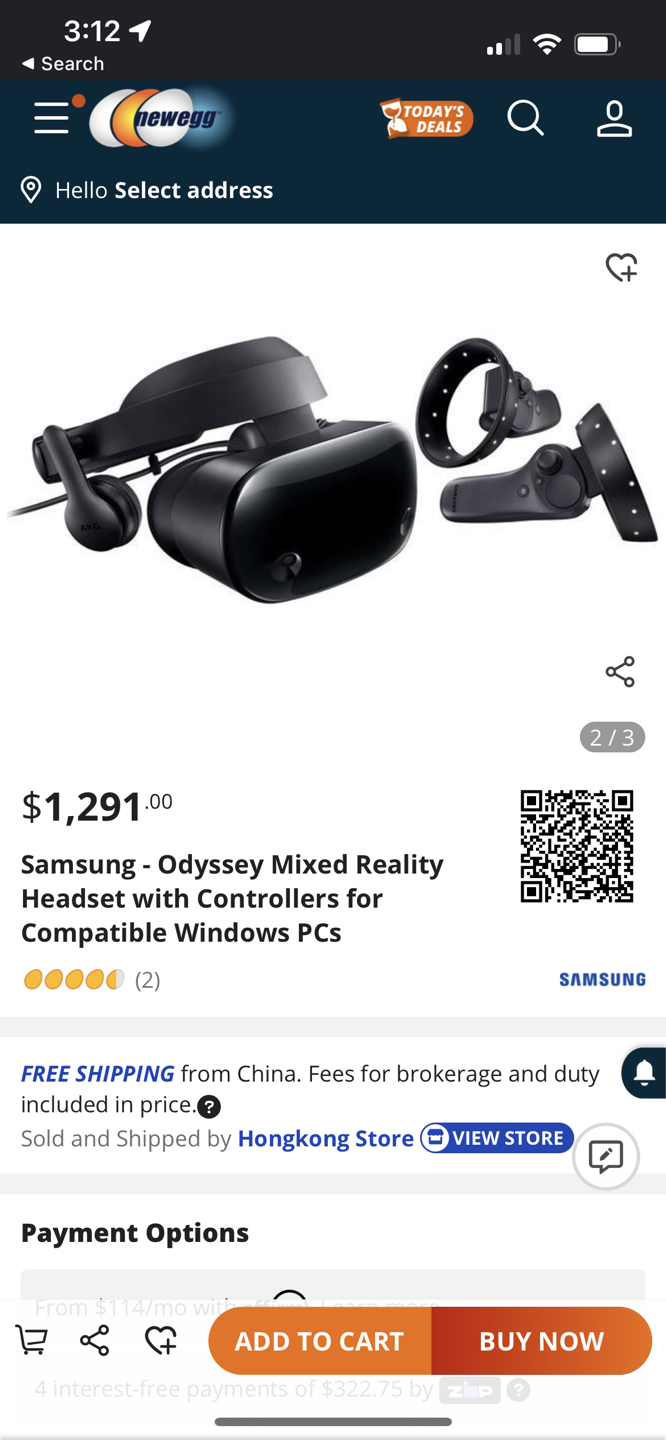
Task: Tap the share icon in bottom bar
Action: click(x=95, y=1340)
